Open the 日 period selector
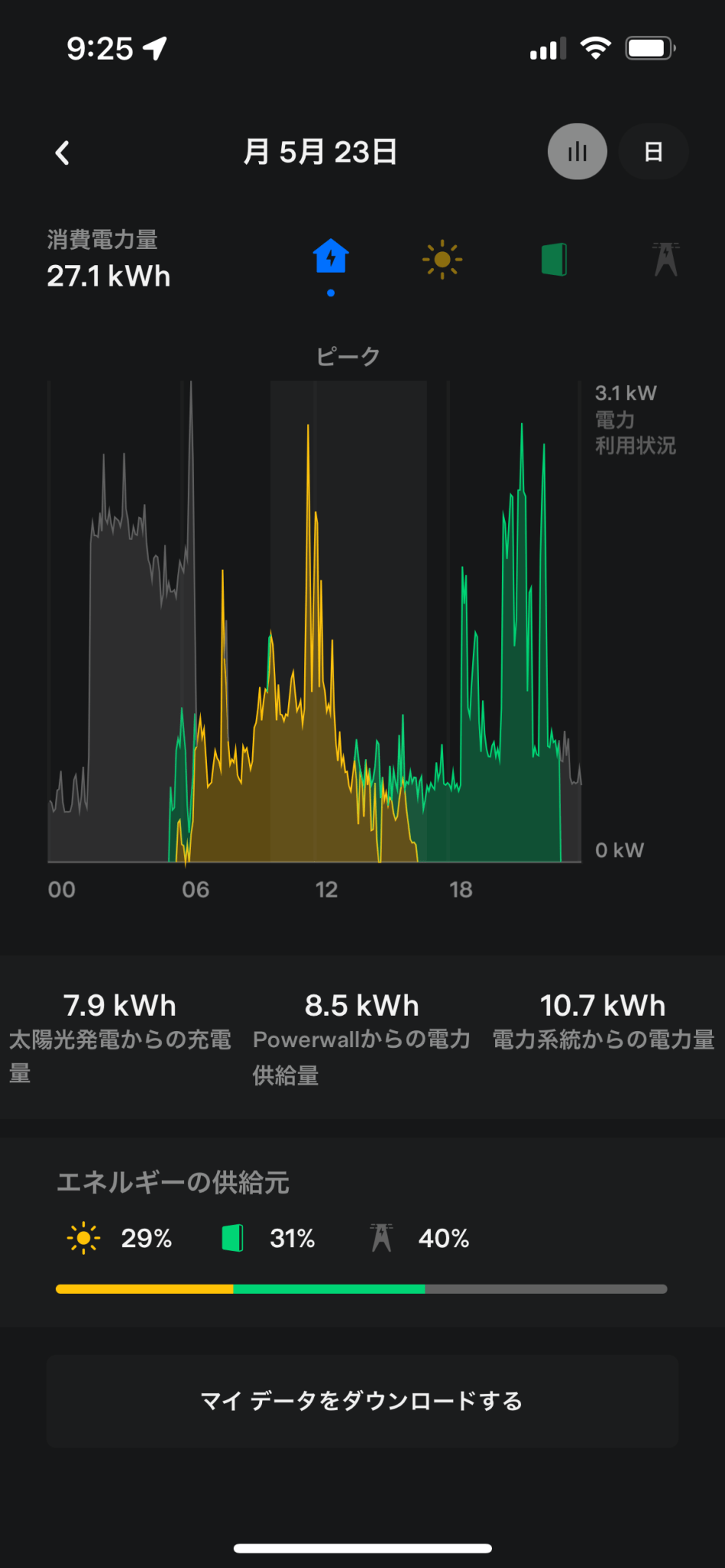 (x=653, y=152)
